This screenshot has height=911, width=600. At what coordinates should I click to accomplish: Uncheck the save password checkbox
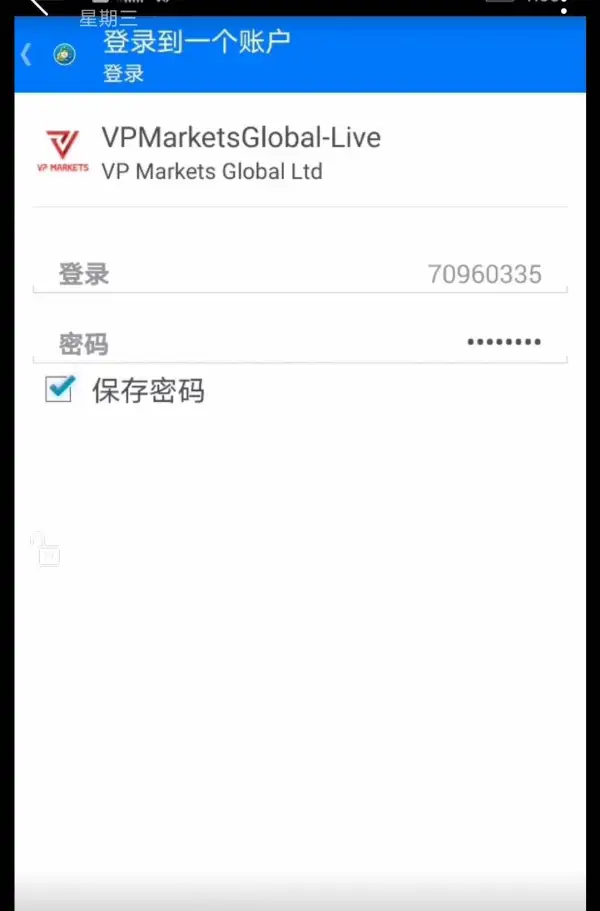[60, 388]
